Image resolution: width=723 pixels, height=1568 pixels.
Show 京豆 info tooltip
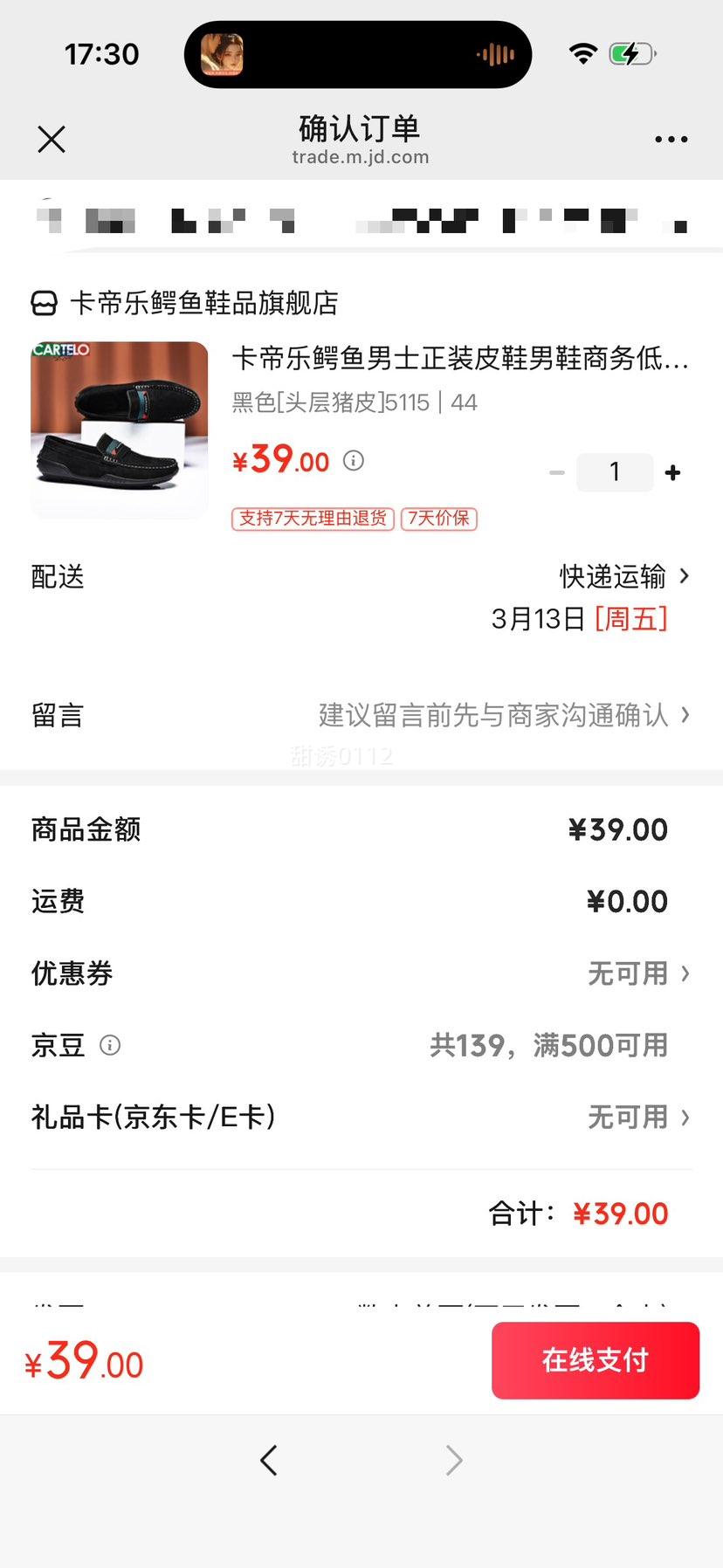pos(110,1045)
